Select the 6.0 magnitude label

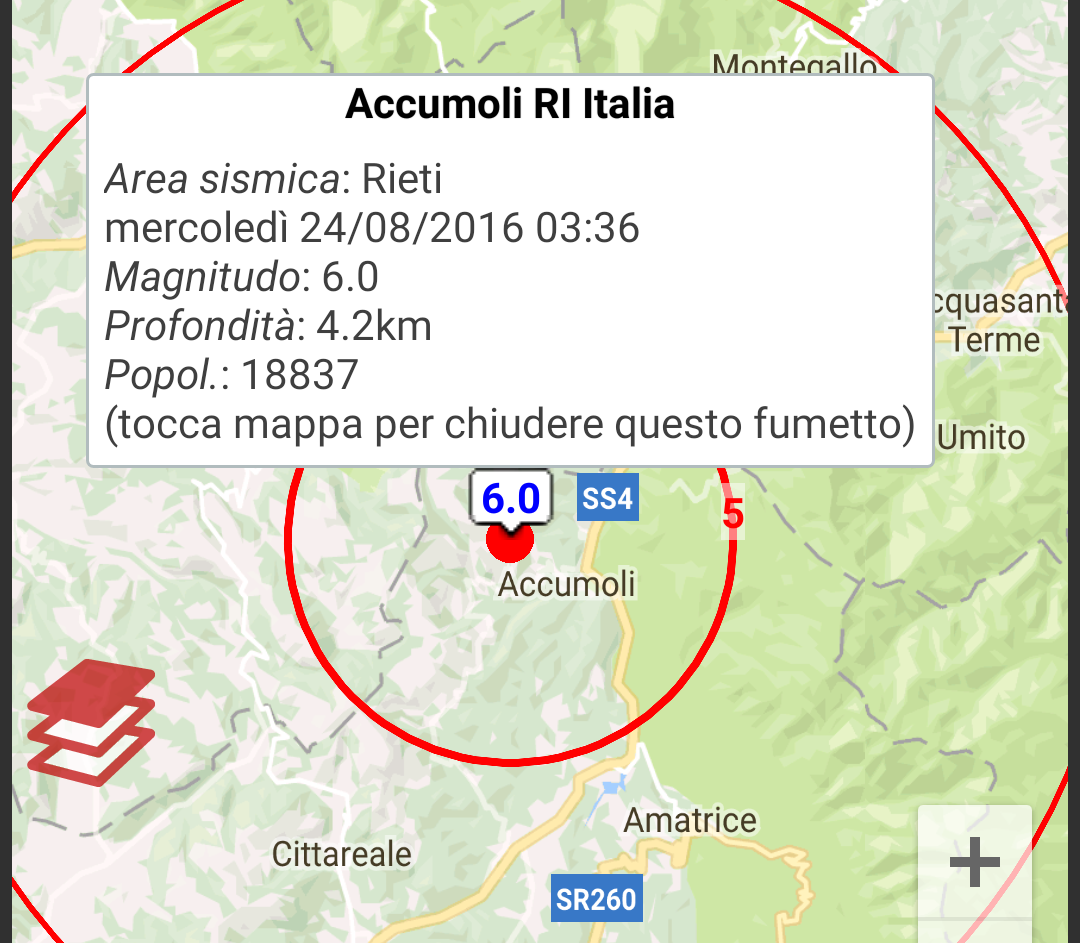click(x=511, y=498)
